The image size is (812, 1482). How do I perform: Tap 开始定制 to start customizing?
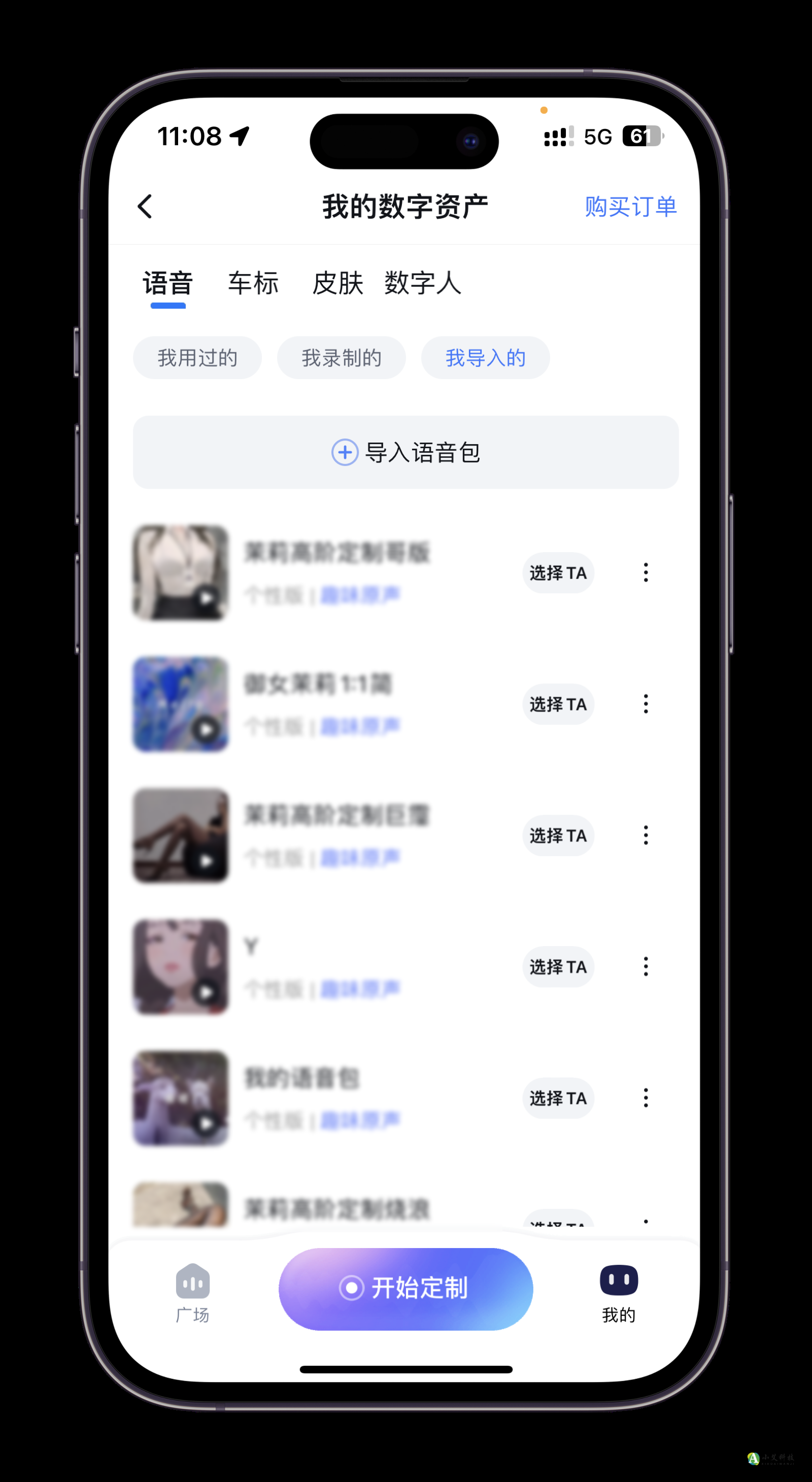point(406,1289)
